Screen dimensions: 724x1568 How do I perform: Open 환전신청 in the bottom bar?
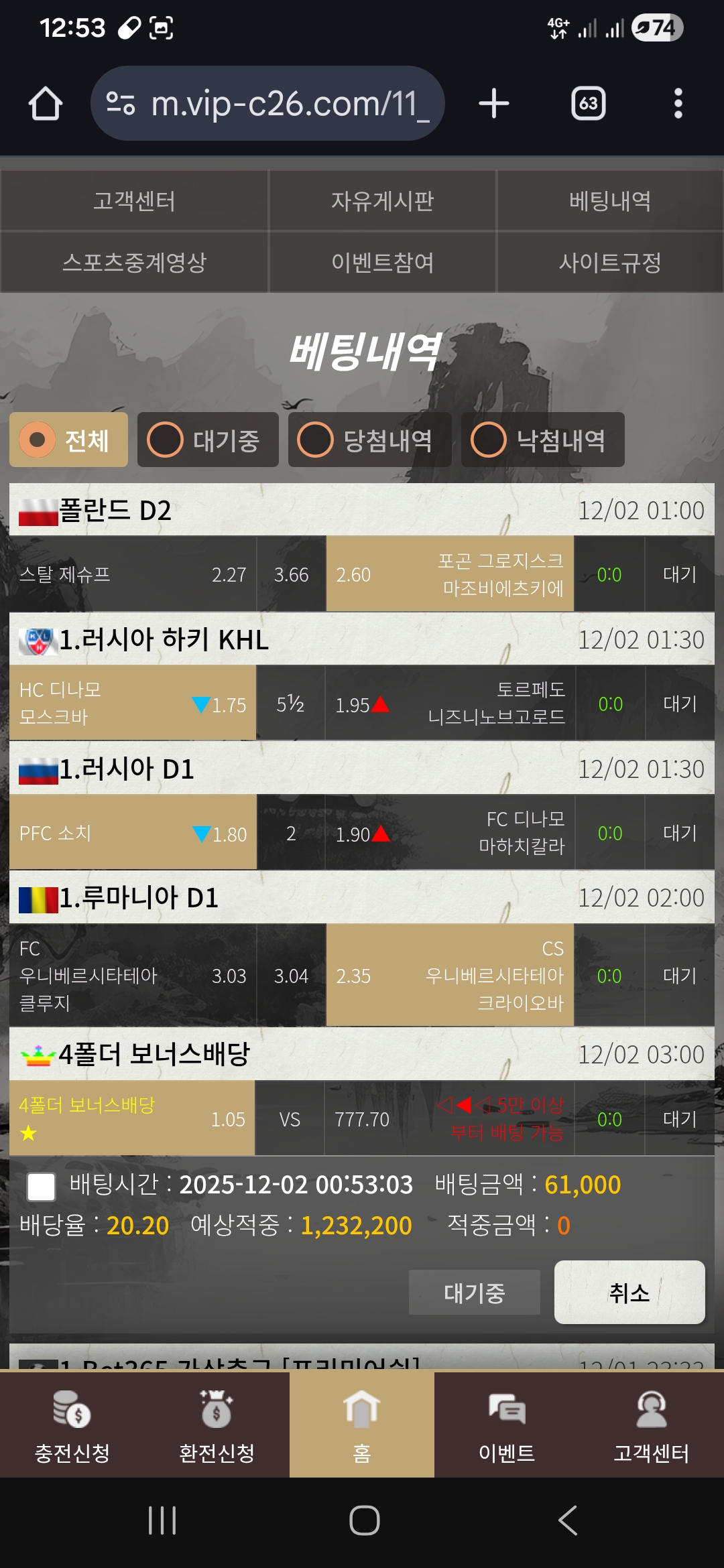[217, 1425]
